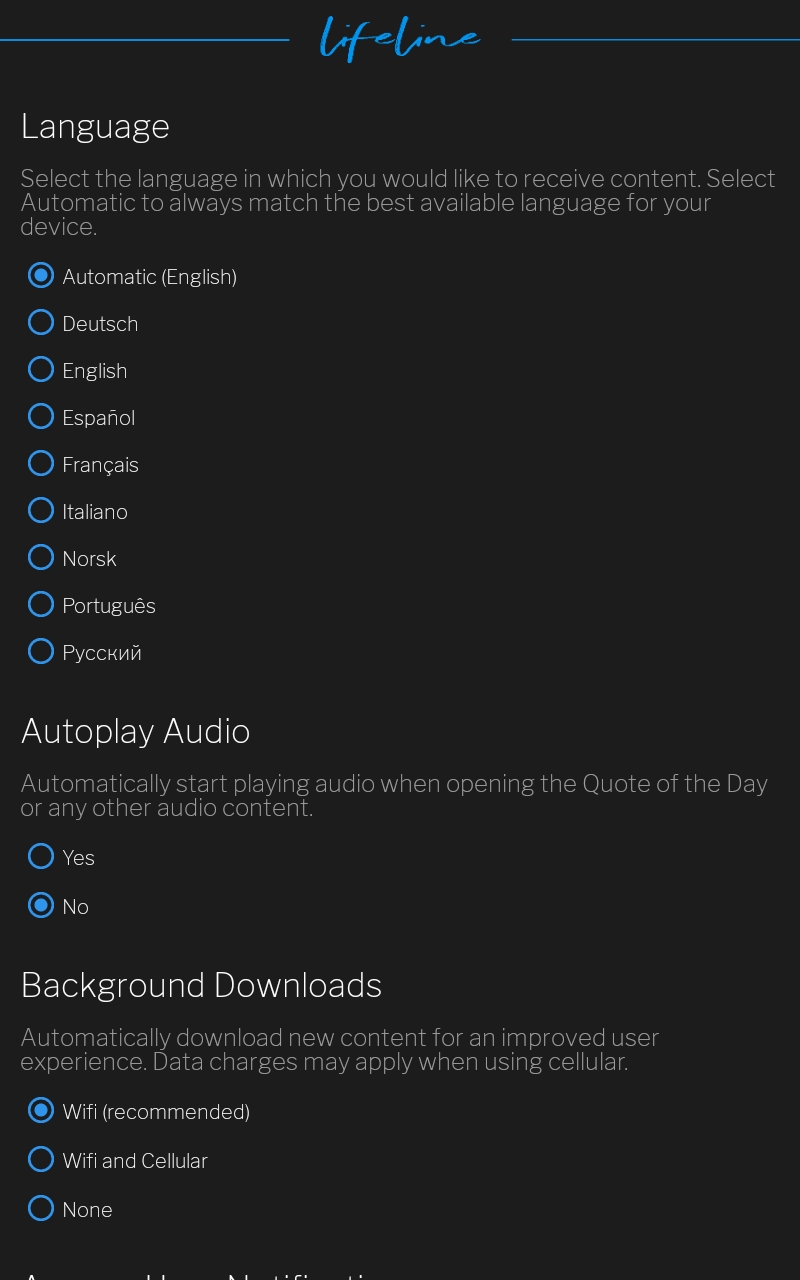
Task: Select No for Autoplay Audio
Action: [x=59, y=906]
